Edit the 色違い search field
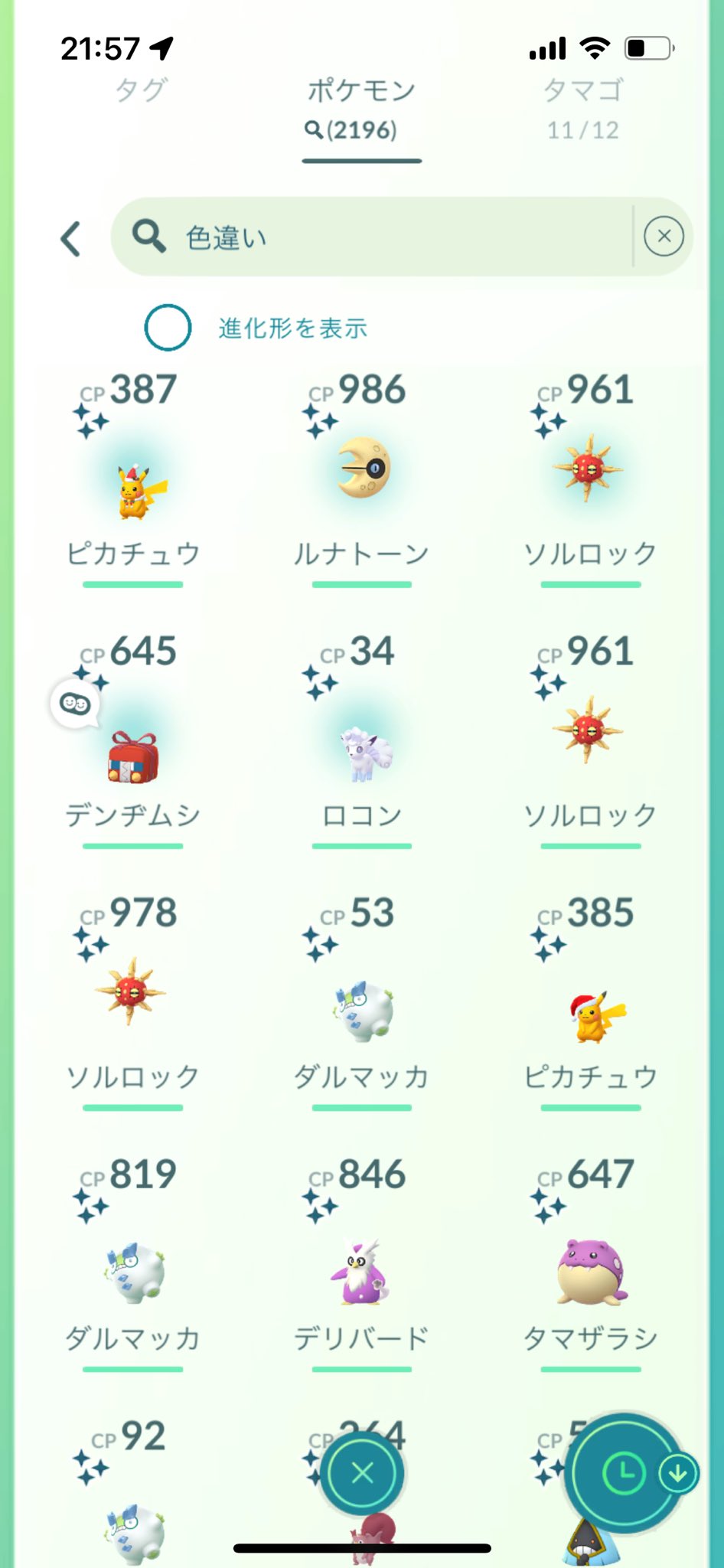Viewport: 724px width, 1568px height. tap(383, 237)
